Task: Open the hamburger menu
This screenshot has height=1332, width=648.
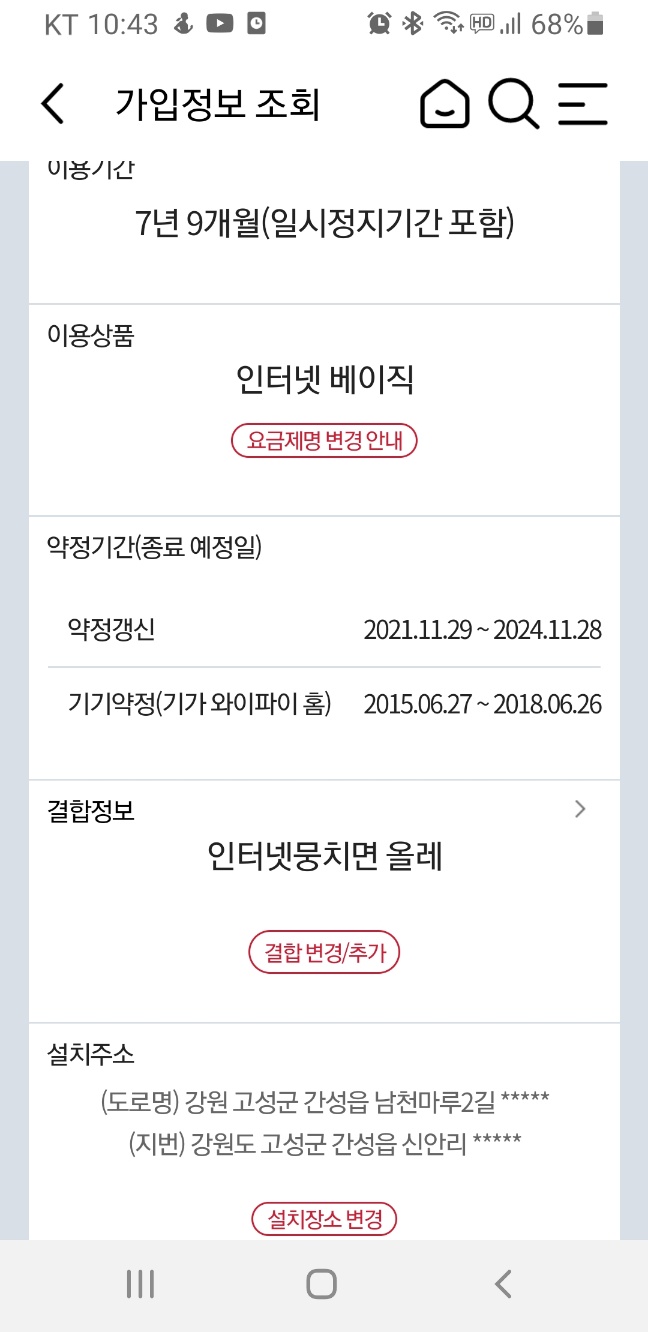Action: click(582, 104)
